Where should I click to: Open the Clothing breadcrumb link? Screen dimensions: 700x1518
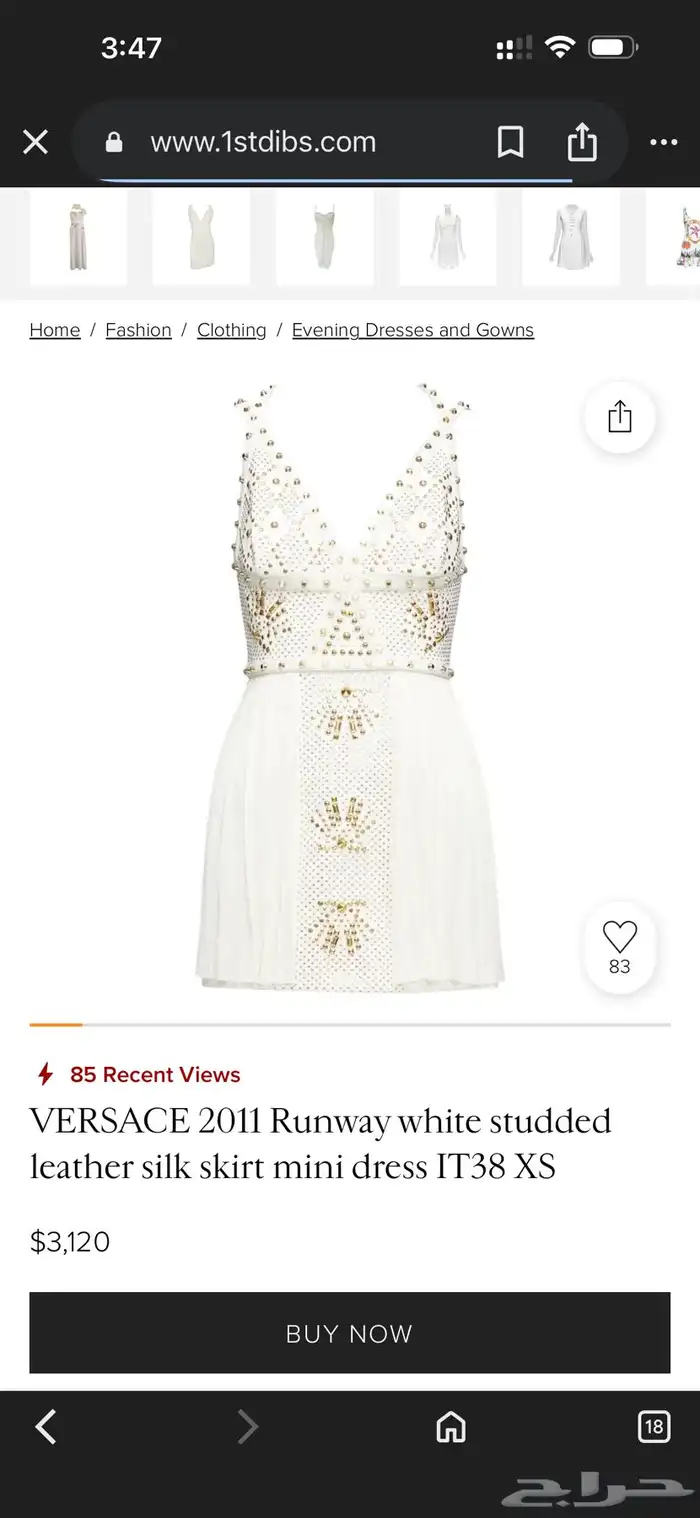tap(231, 330)
